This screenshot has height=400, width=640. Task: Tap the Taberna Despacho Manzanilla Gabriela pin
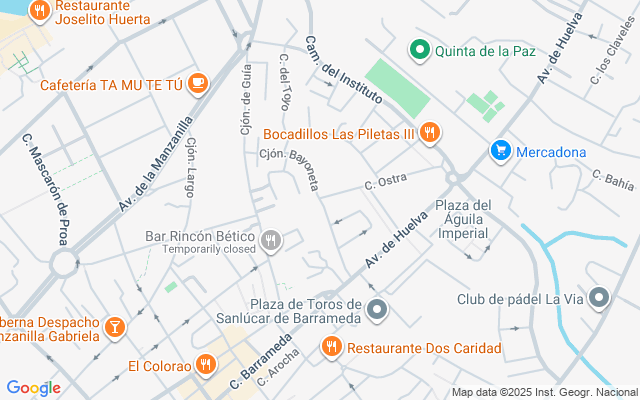[115, 328]
